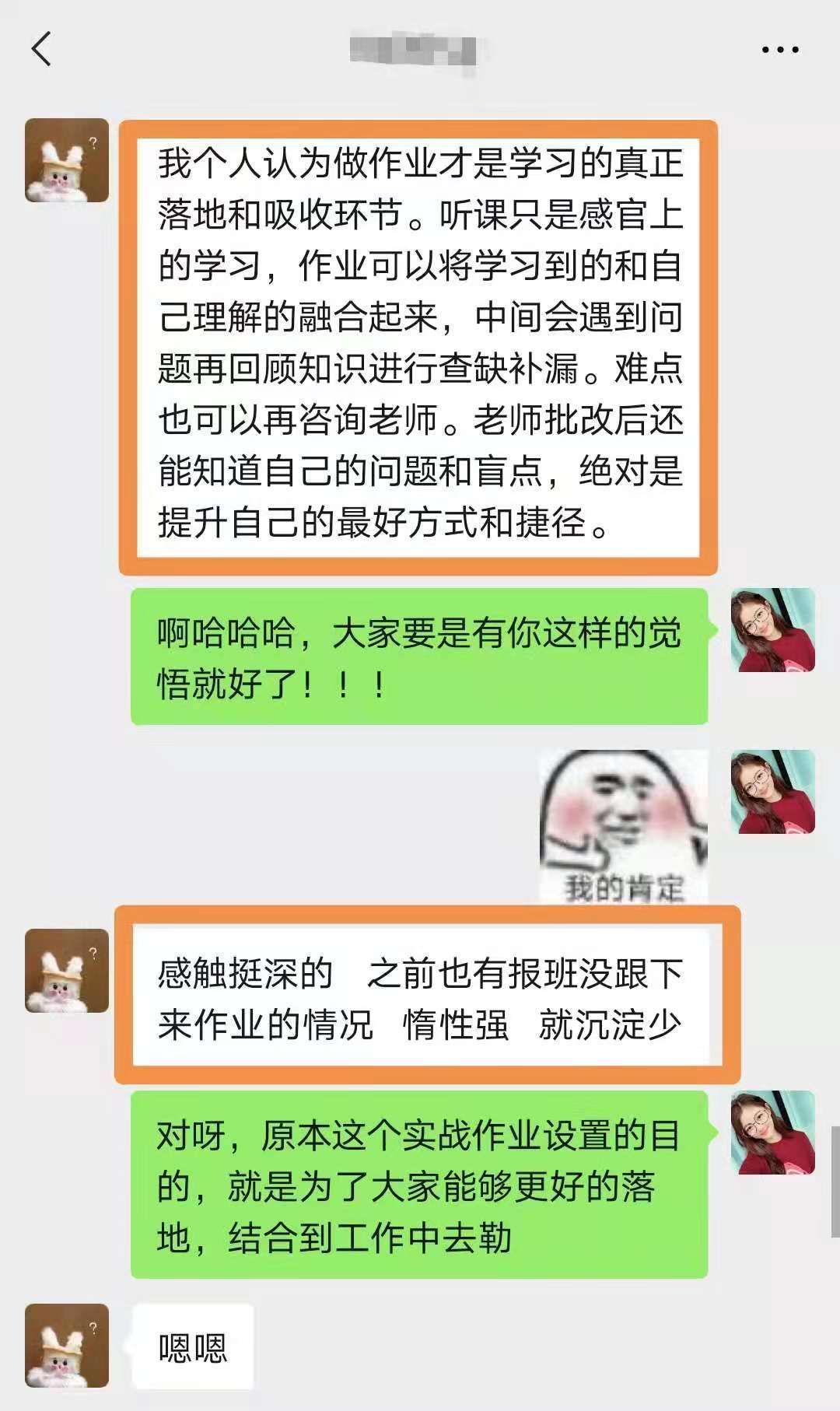Tap girl avatar next to the sticker
The image size is (840, 1411).
click(772, 792)
